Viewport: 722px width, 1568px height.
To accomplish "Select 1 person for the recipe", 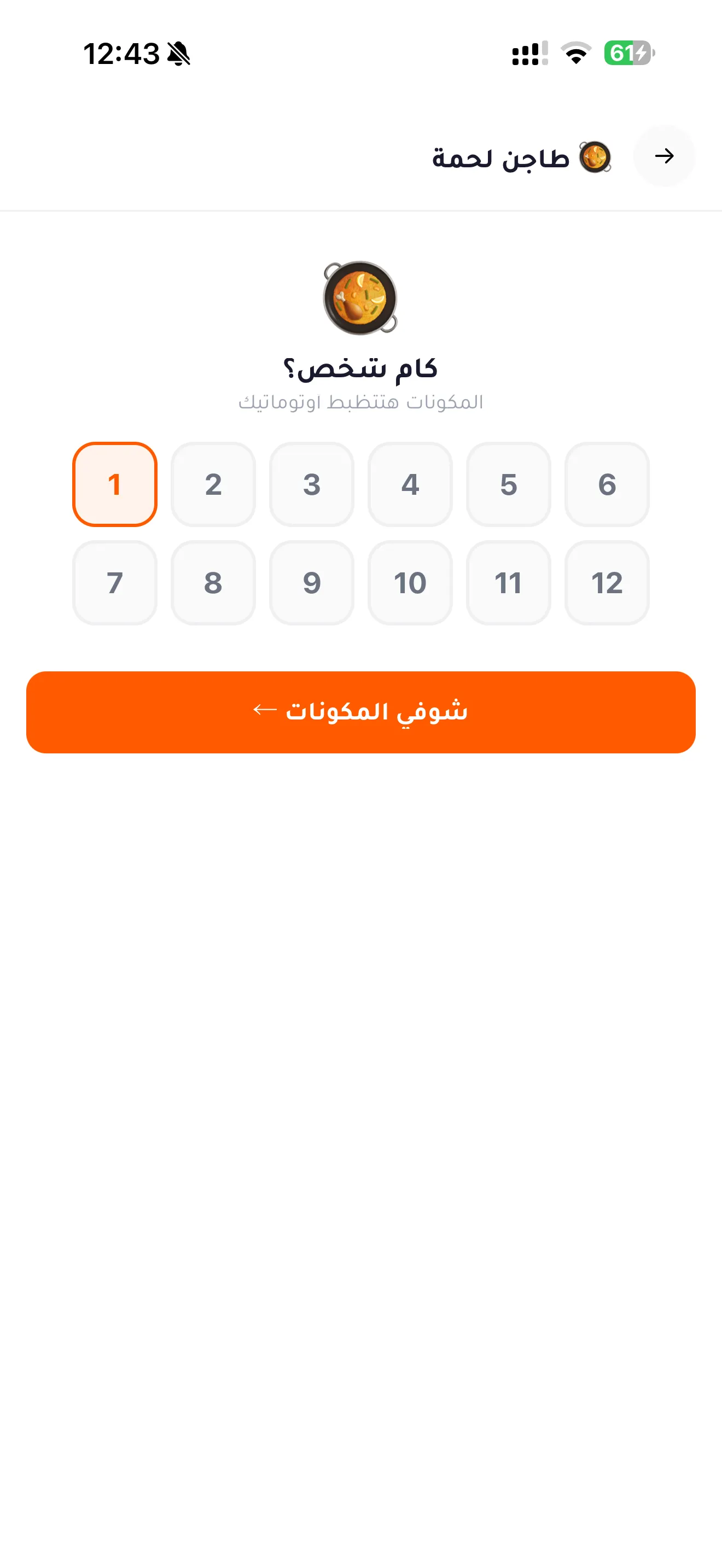I will coord(114,484).
